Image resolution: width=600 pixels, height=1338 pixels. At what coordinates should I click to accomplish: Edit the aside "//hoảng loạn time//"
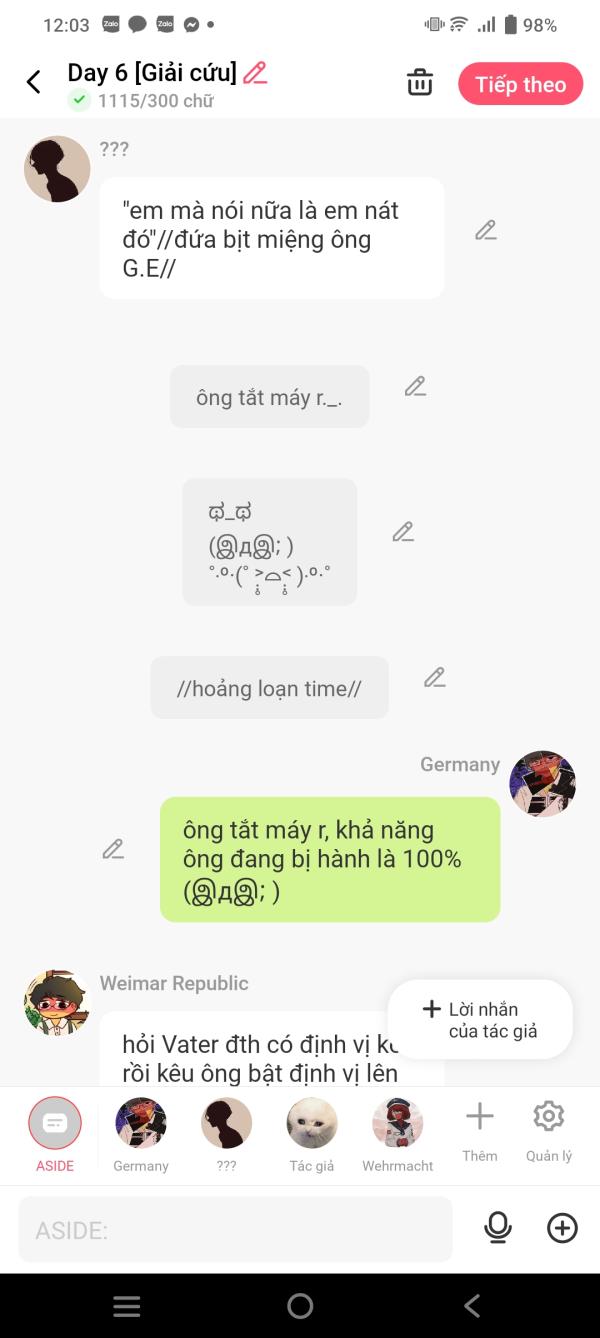(434, 677)
